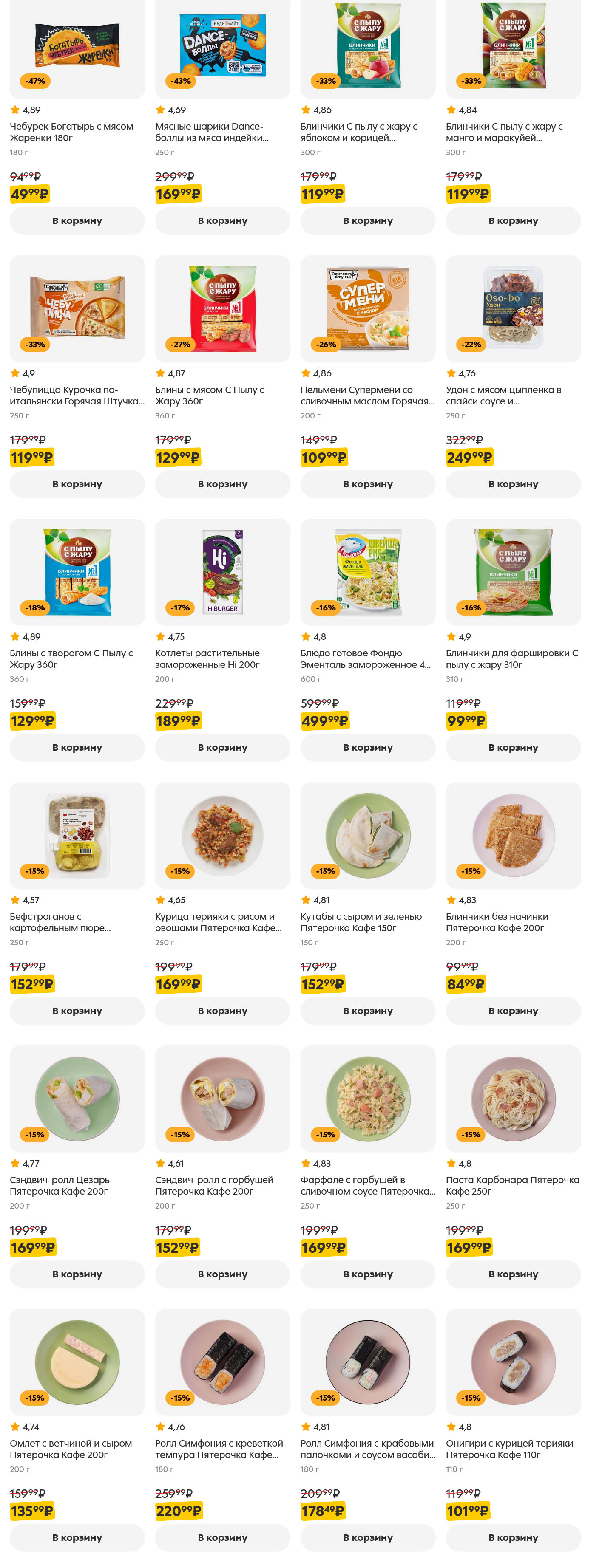Open Котлеты растительные Hi product
This screenshot has height=1568, width=602.
coord(222,572)
